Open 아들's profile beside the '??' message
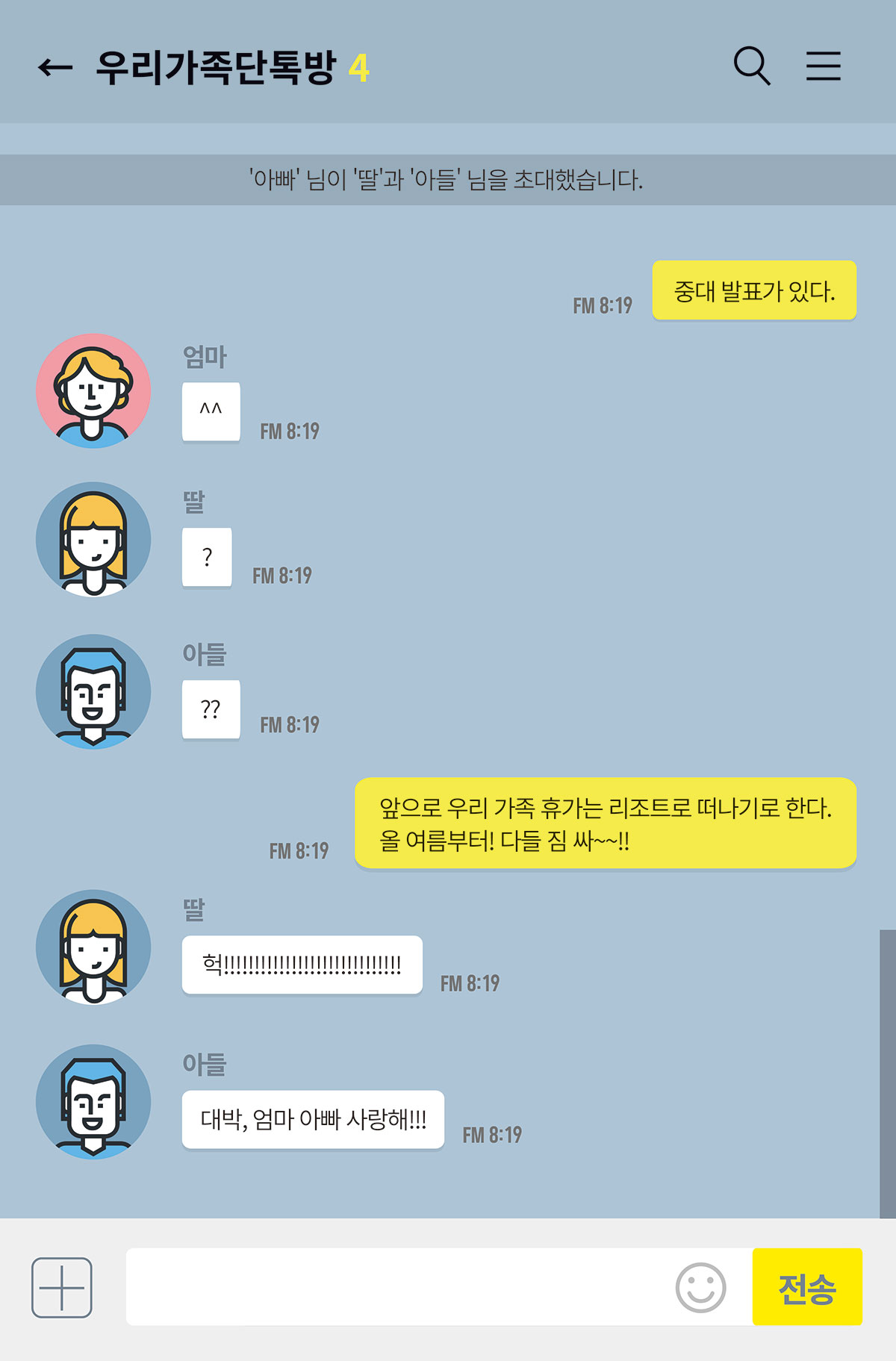This screenshot has width=896, height=1361. 93,691
